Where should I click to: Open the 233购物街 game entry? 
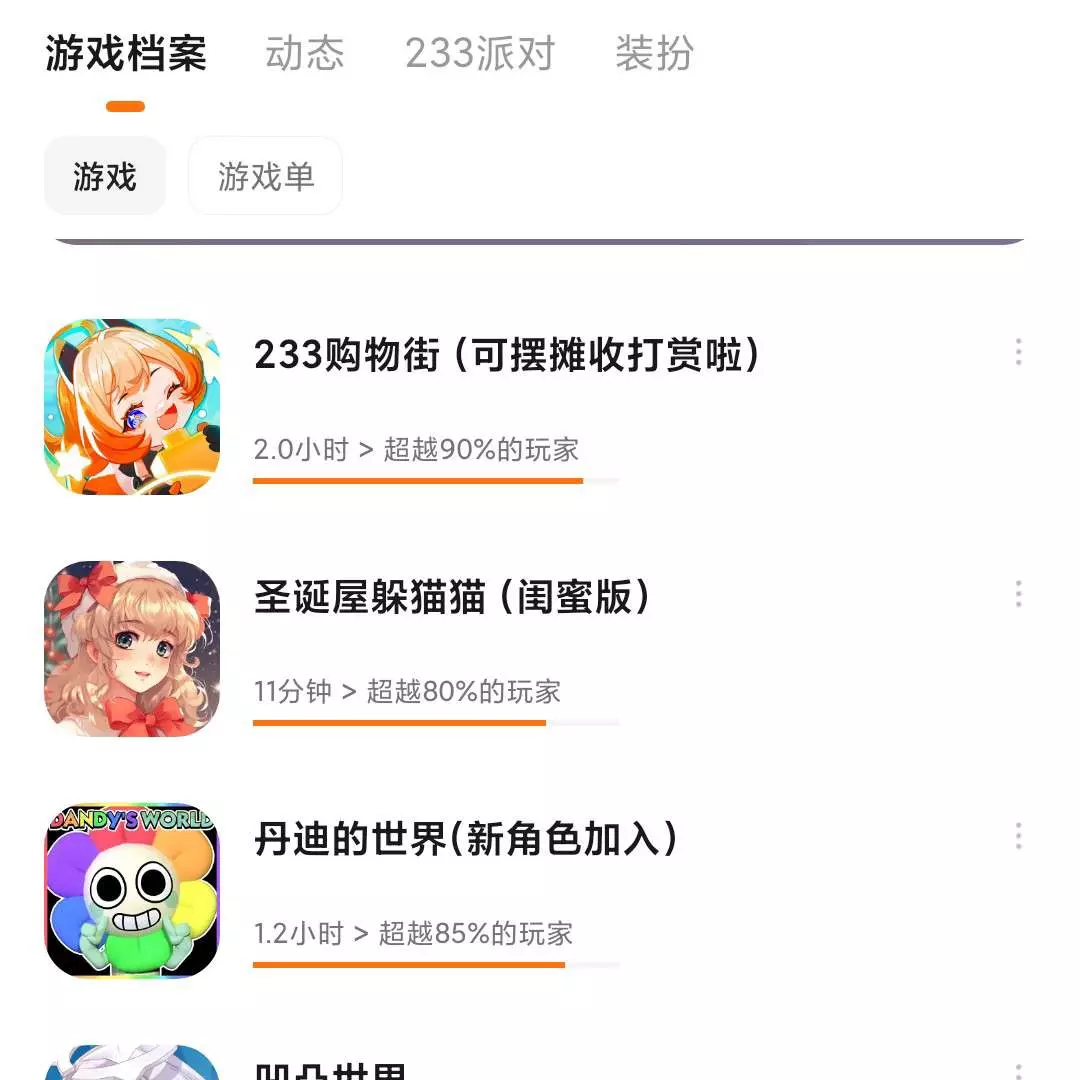coord(507,356)
